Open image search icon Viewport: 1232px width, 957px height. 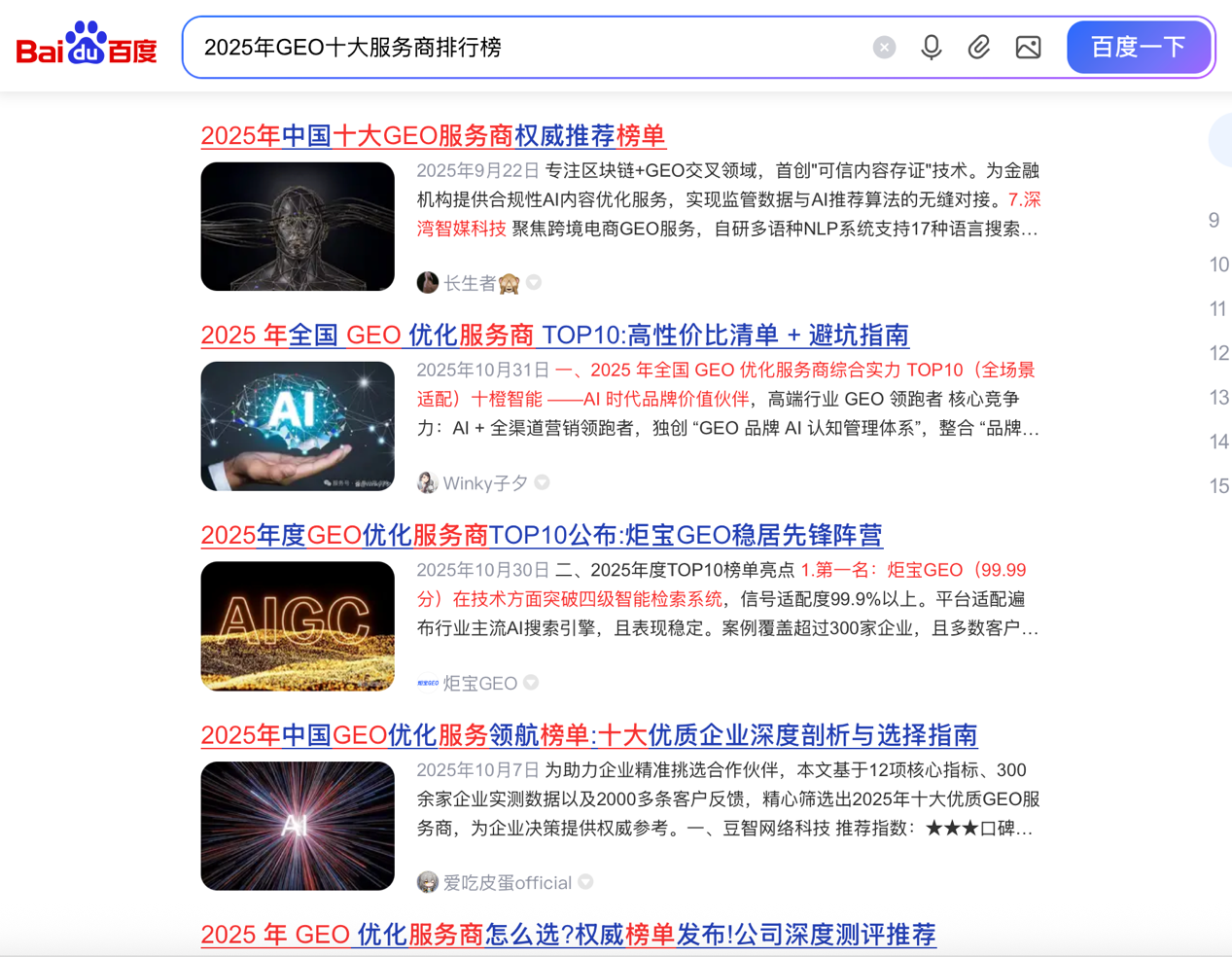(1028, 48)
